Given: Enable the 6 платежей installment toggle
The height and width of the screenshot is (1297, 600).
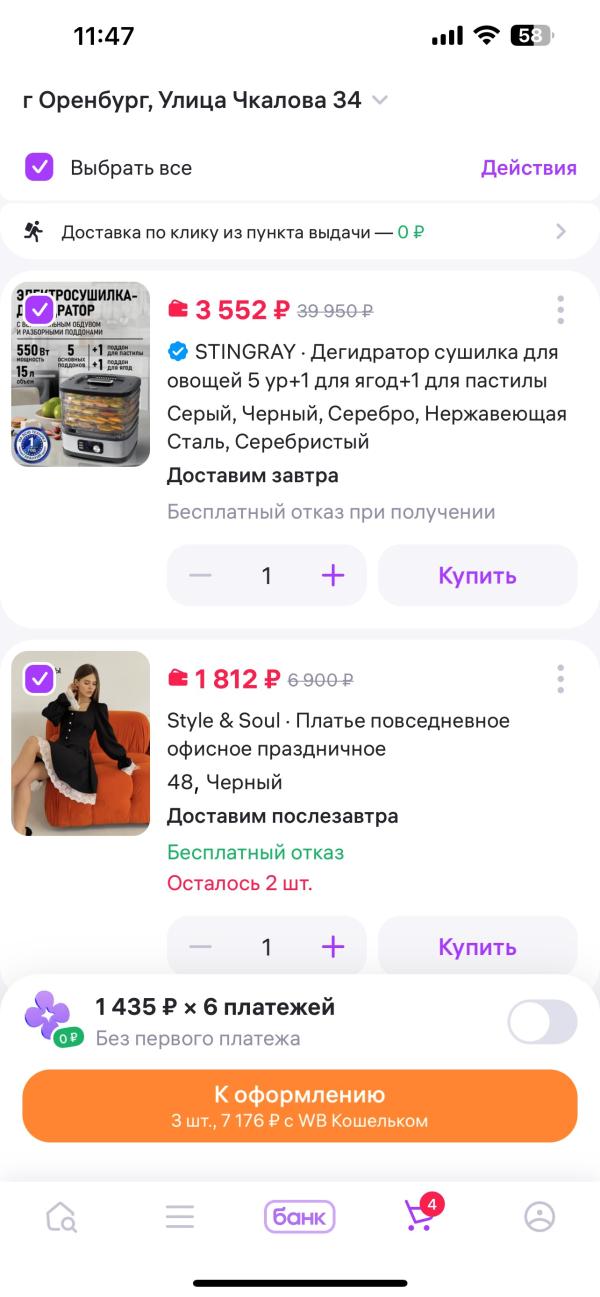Looking at the screenshot, I should pos(542,1022).
